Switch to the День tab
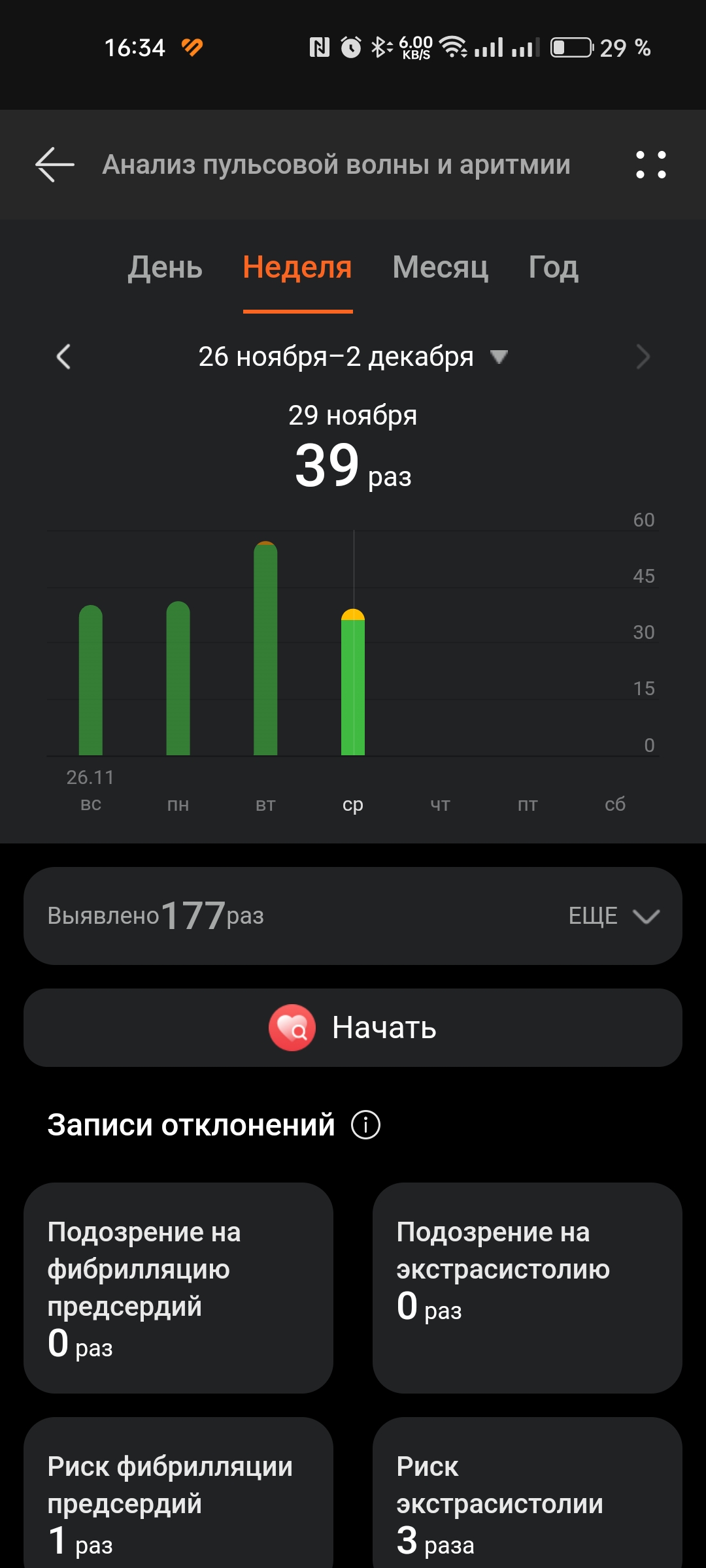The image size is (706, 1568). pos(165,267)
